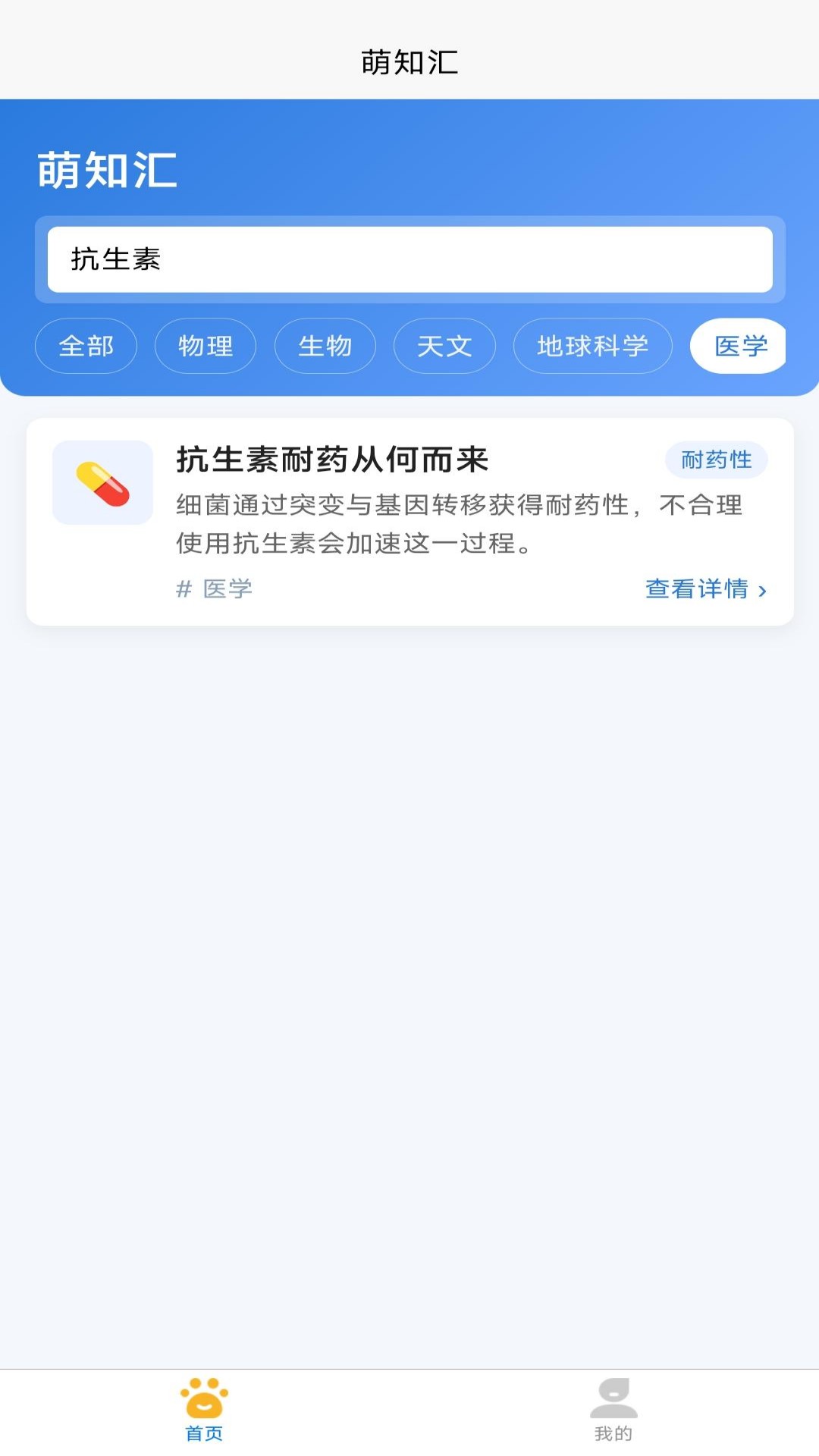Select the 全部 category filter
Image resolution: width=819 pixels, height=1456 pixels.
tap(85, 347)
